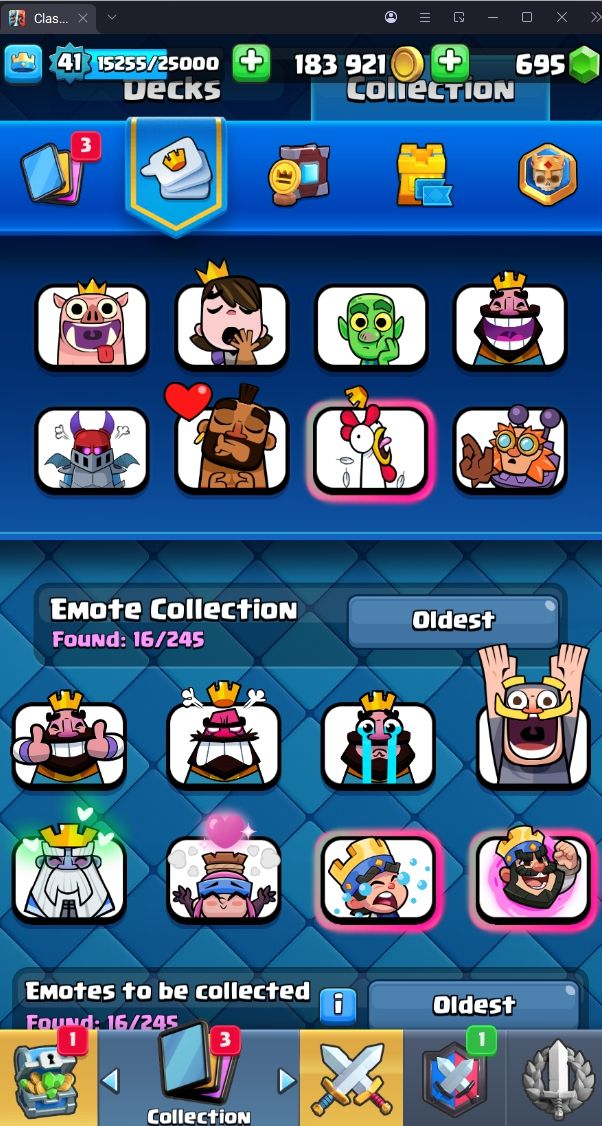
Task: Change sort for emotes to be collected
Action: [474, 1004]
